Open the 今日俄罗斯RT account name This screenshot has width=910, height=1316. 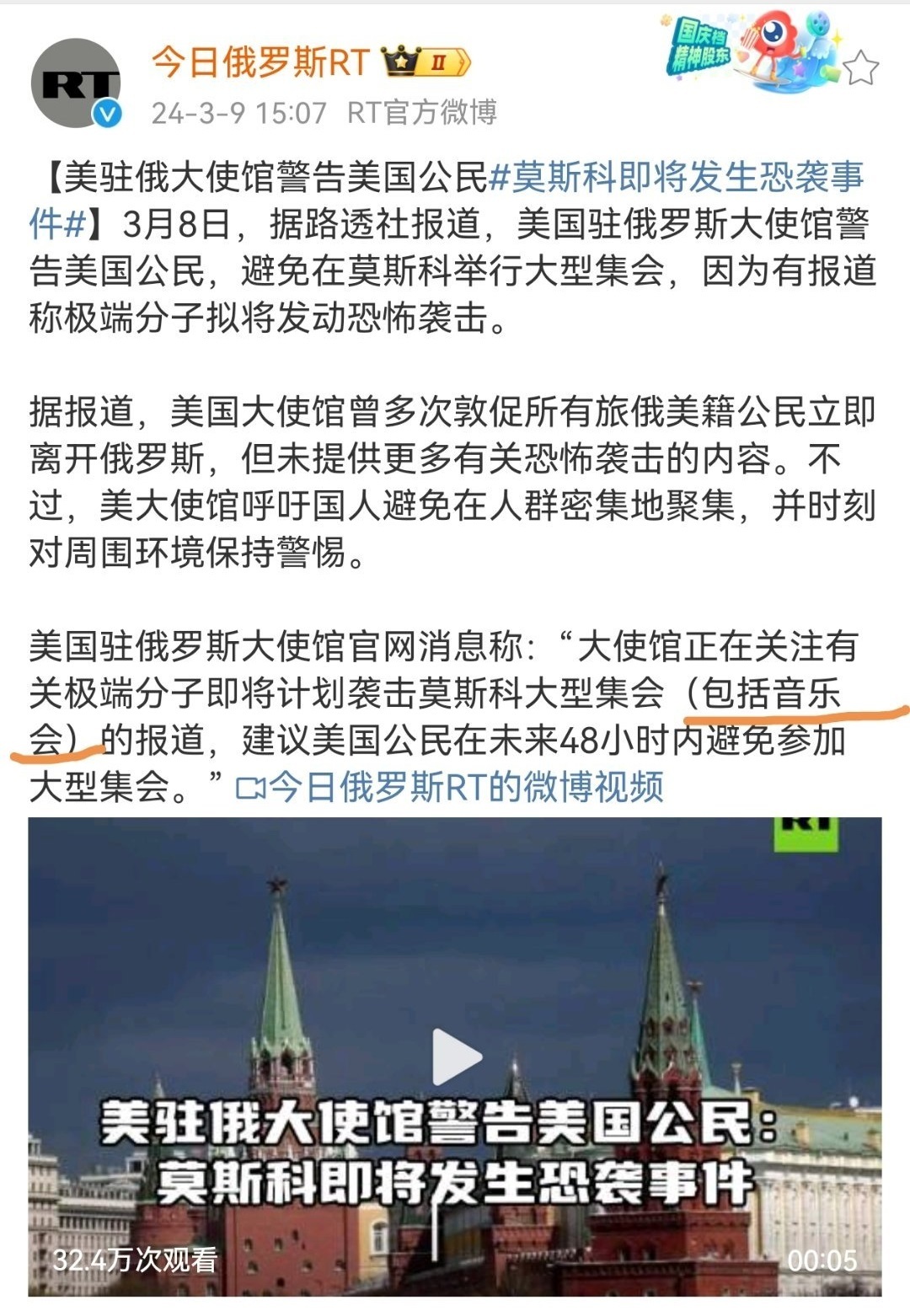(260, 62)
